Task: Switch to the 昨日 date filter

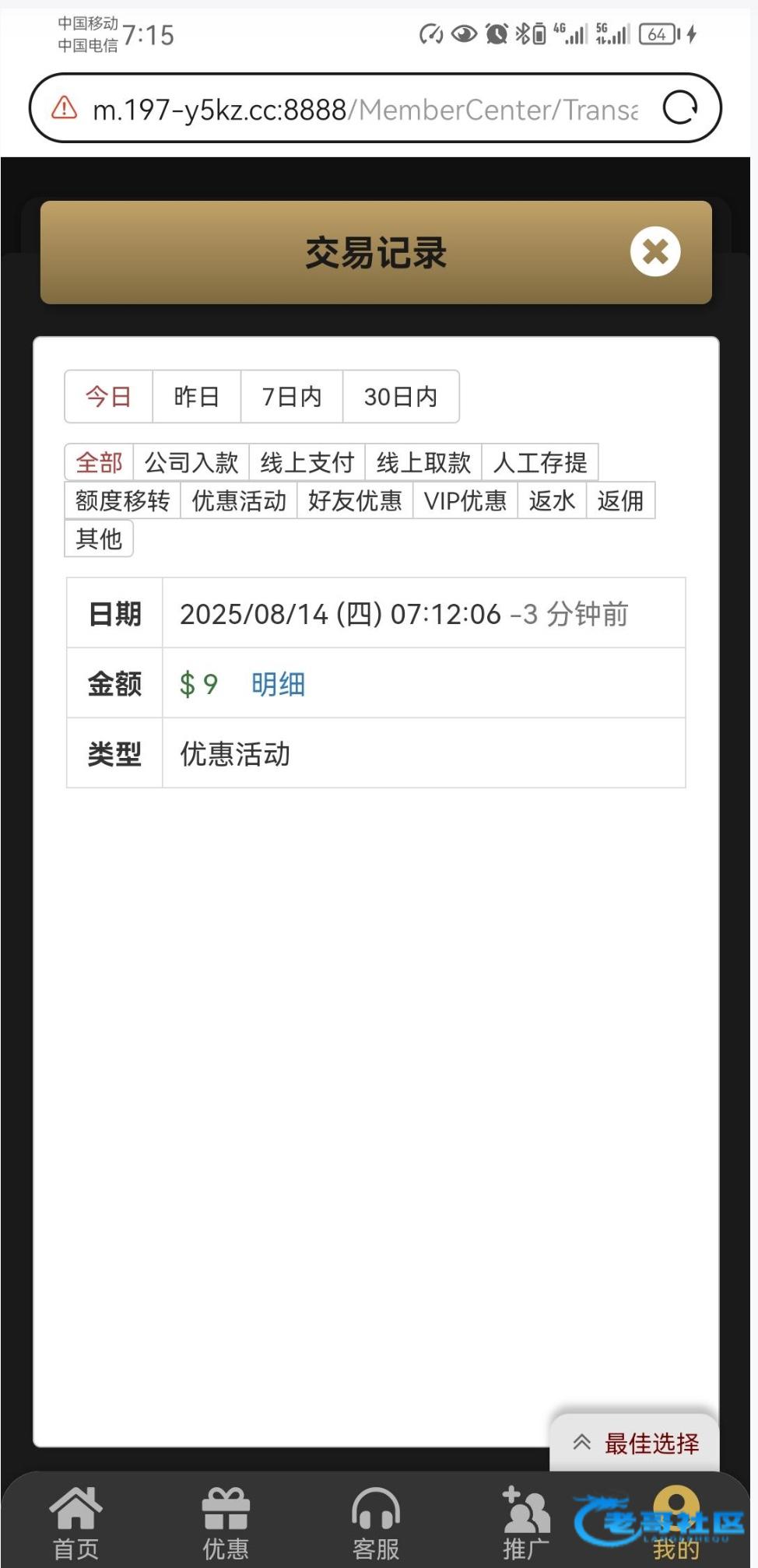Action: (x=196, y=397)
